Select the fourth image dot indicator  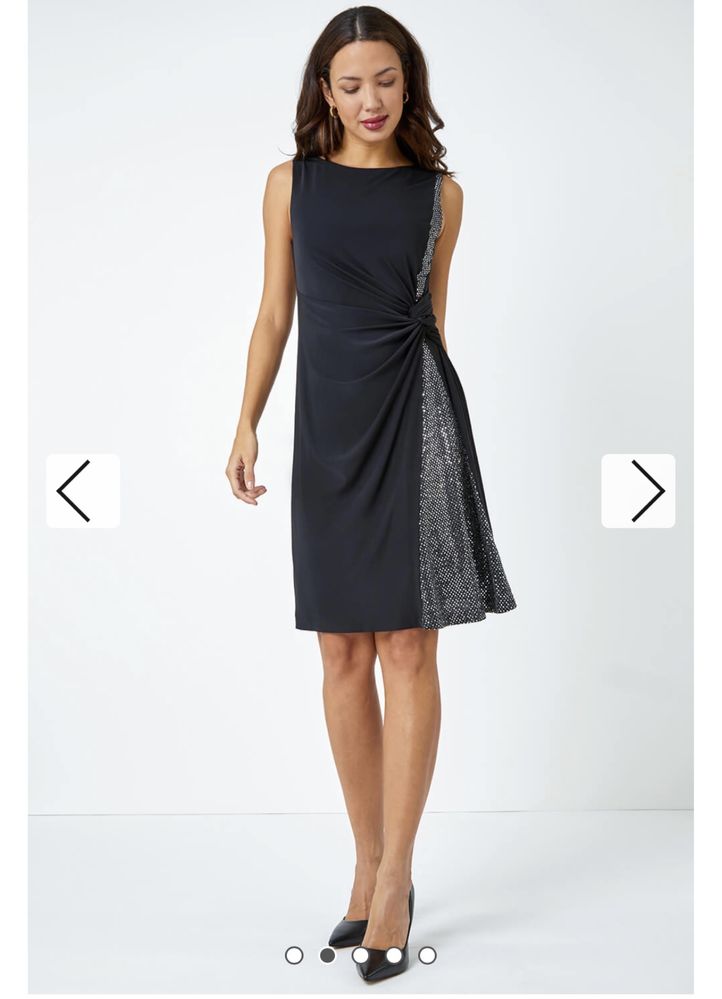(394, 955)
